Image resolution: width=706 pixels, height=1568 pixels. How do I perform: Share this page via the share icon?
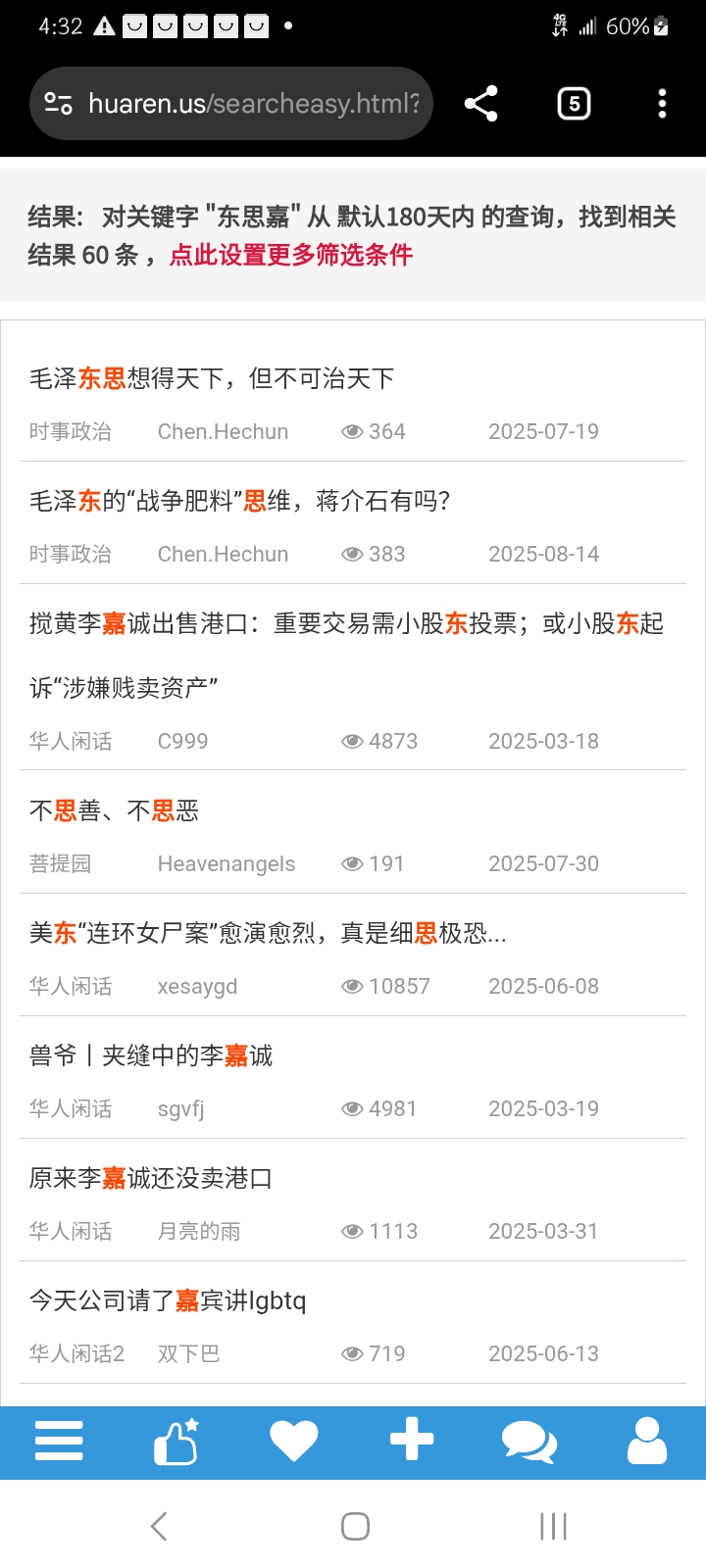[480, 103]
